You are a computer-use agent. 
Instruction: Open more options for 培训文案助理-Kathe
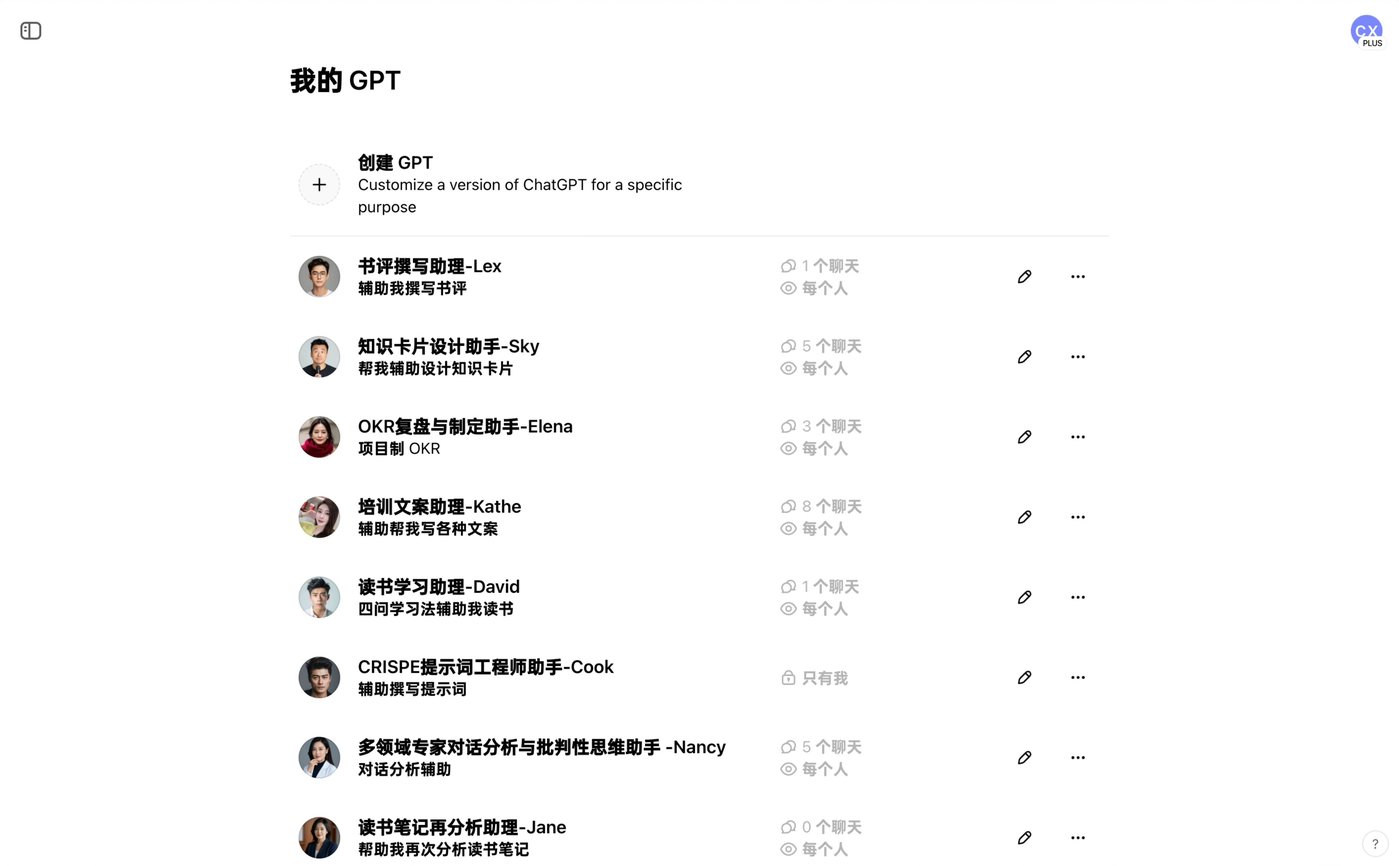coord(1077,517)
